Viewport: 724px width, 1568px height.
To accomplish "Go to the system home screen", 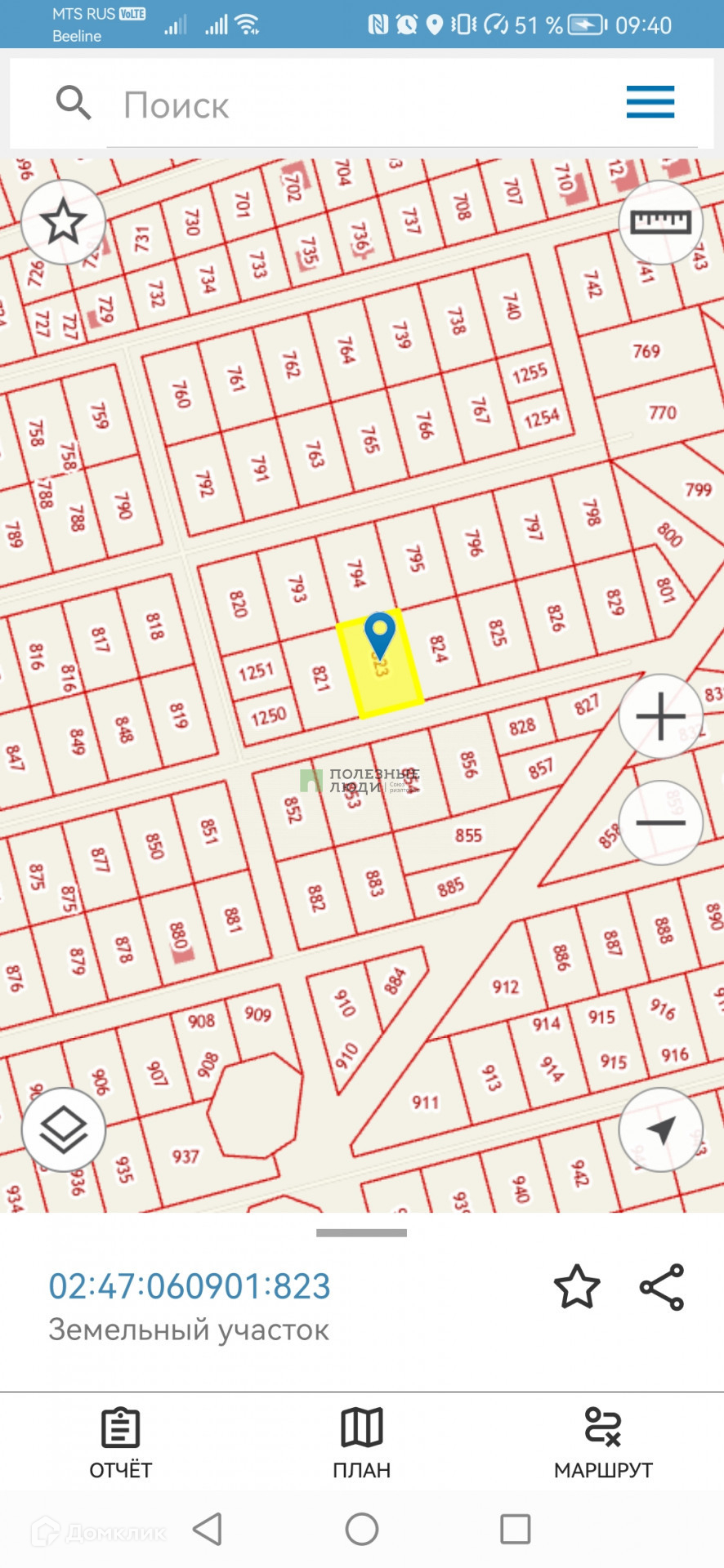I will [x=361, y=1529].
